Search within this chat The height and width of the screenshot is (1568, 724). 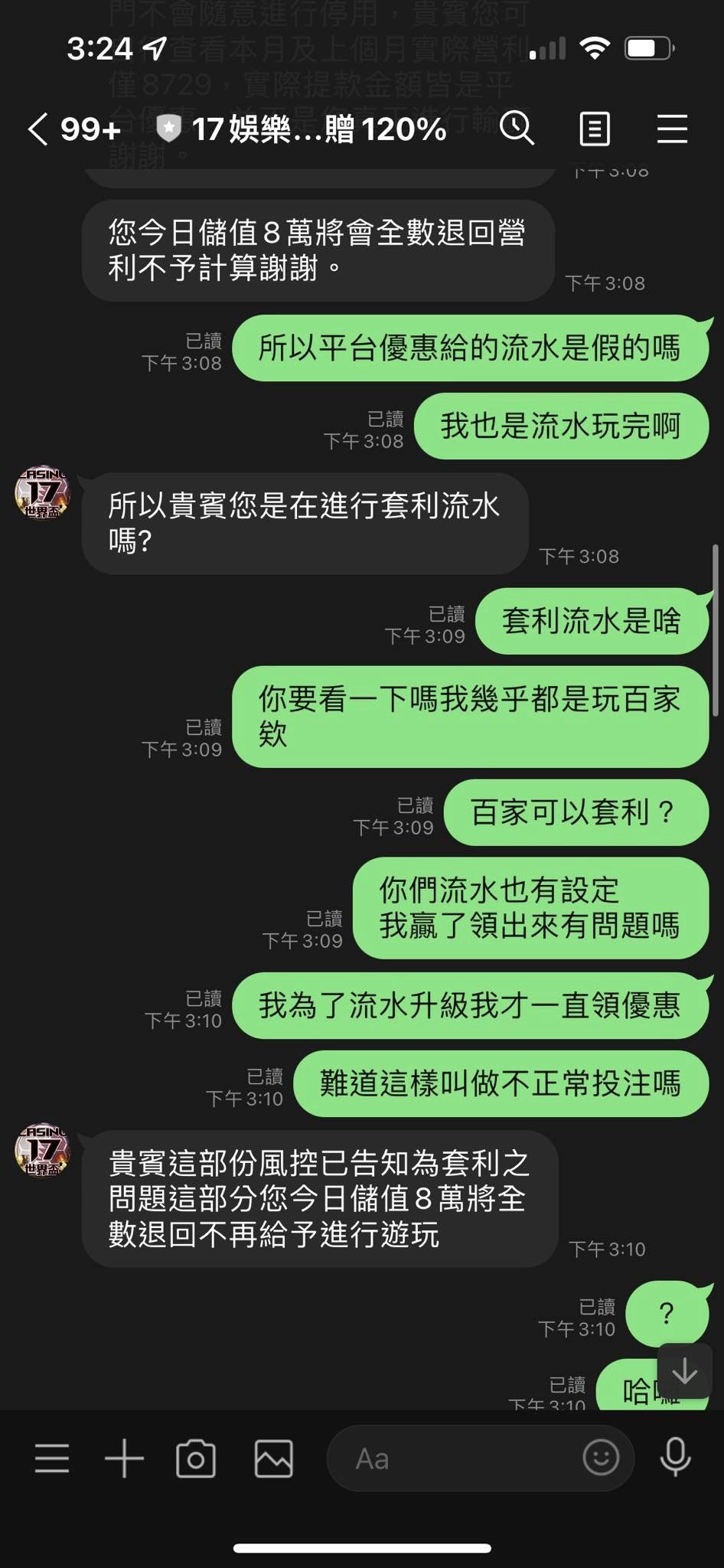coord(517,128)
